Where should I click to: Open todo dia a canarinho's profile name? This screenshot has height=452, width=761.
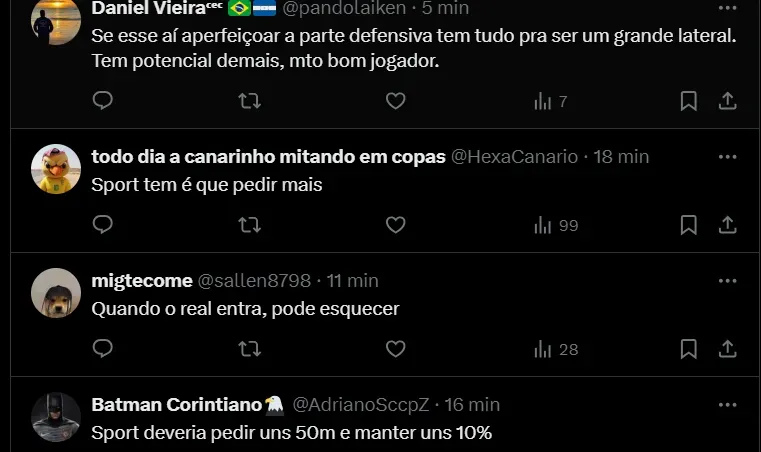pyautogui.click(x=268, y=157)
